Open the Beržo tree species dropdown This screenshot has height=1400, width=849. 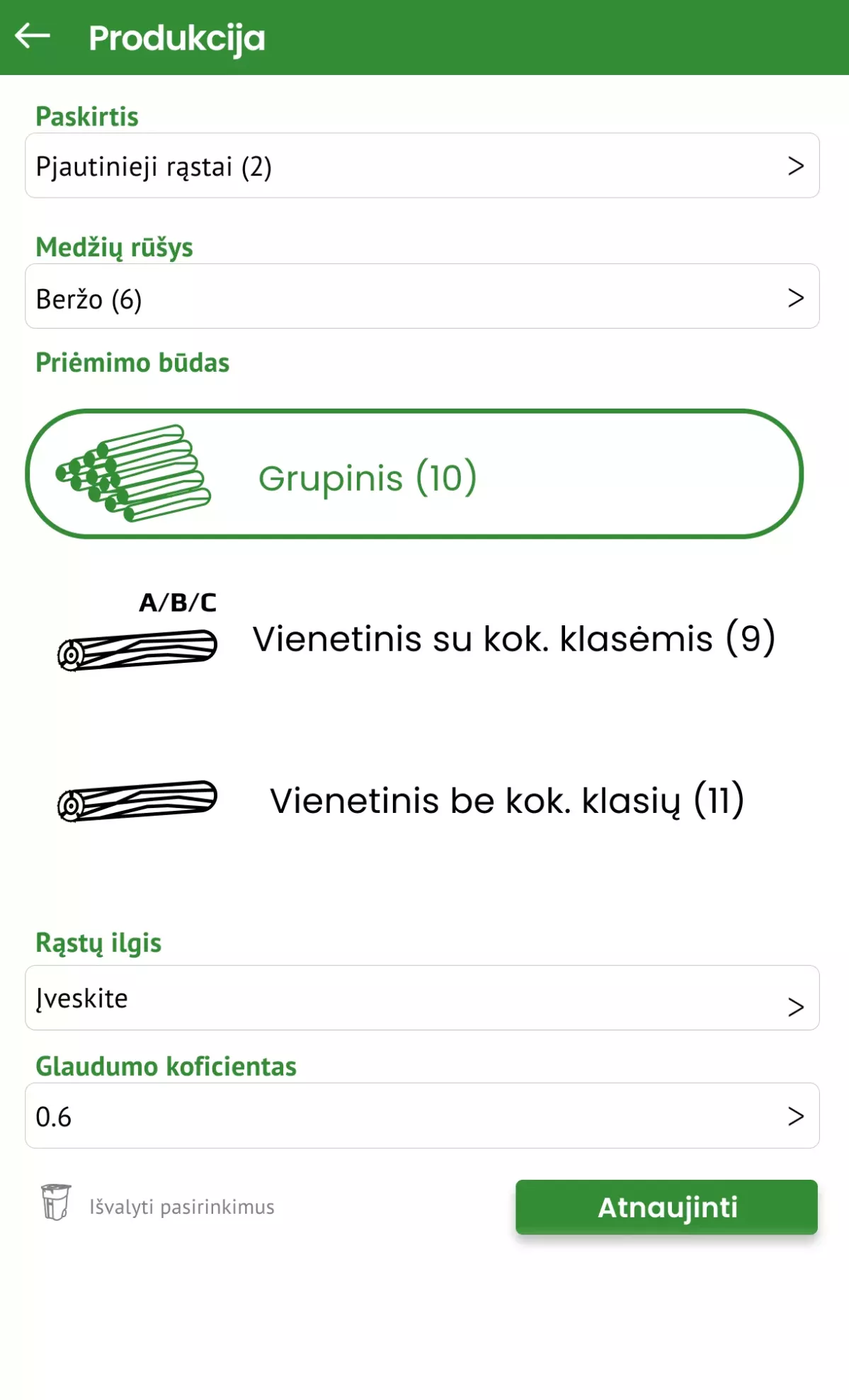click(421, 297)
